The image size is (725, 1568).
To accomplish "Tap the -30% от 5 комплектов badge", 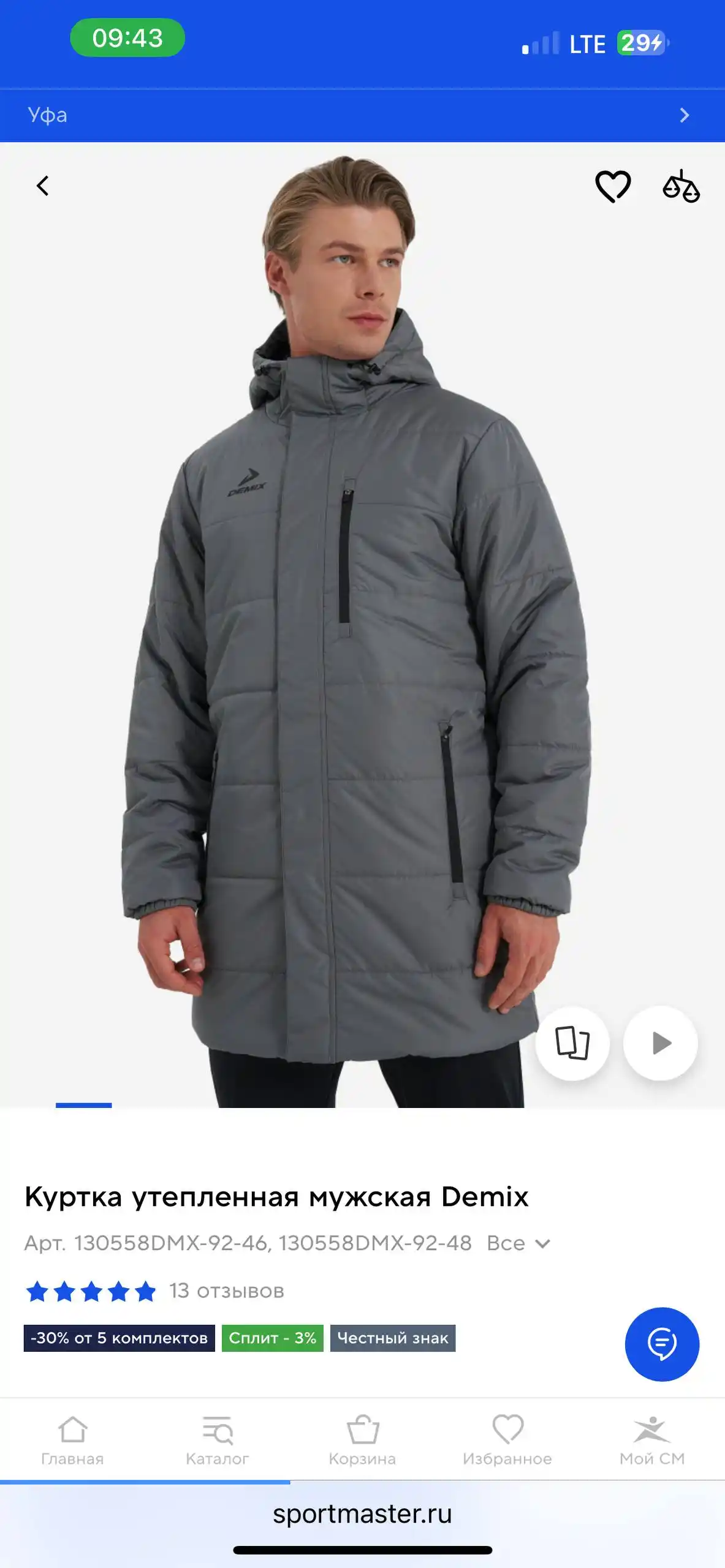I will point(119,1338).
